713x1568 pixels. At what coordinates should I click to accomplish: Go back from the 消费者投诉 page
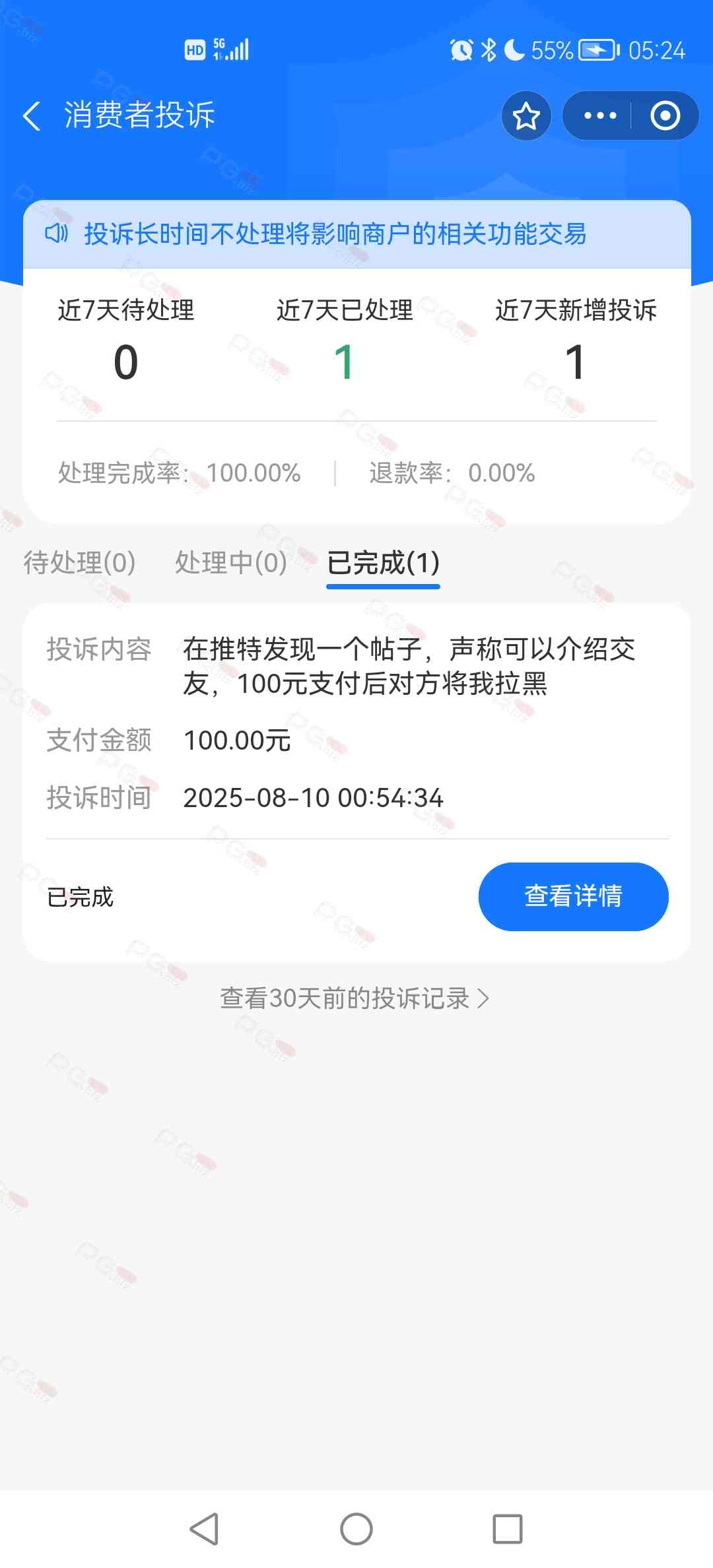(32, 116)
